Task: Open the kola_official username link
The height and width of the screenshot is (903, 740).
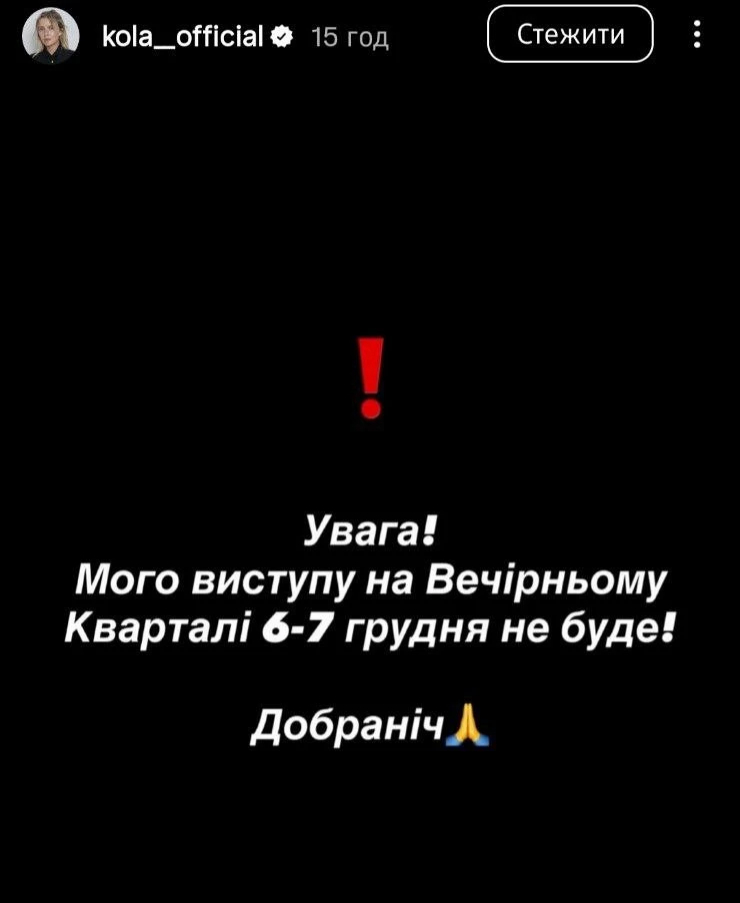Action: [x=182, y=37]
